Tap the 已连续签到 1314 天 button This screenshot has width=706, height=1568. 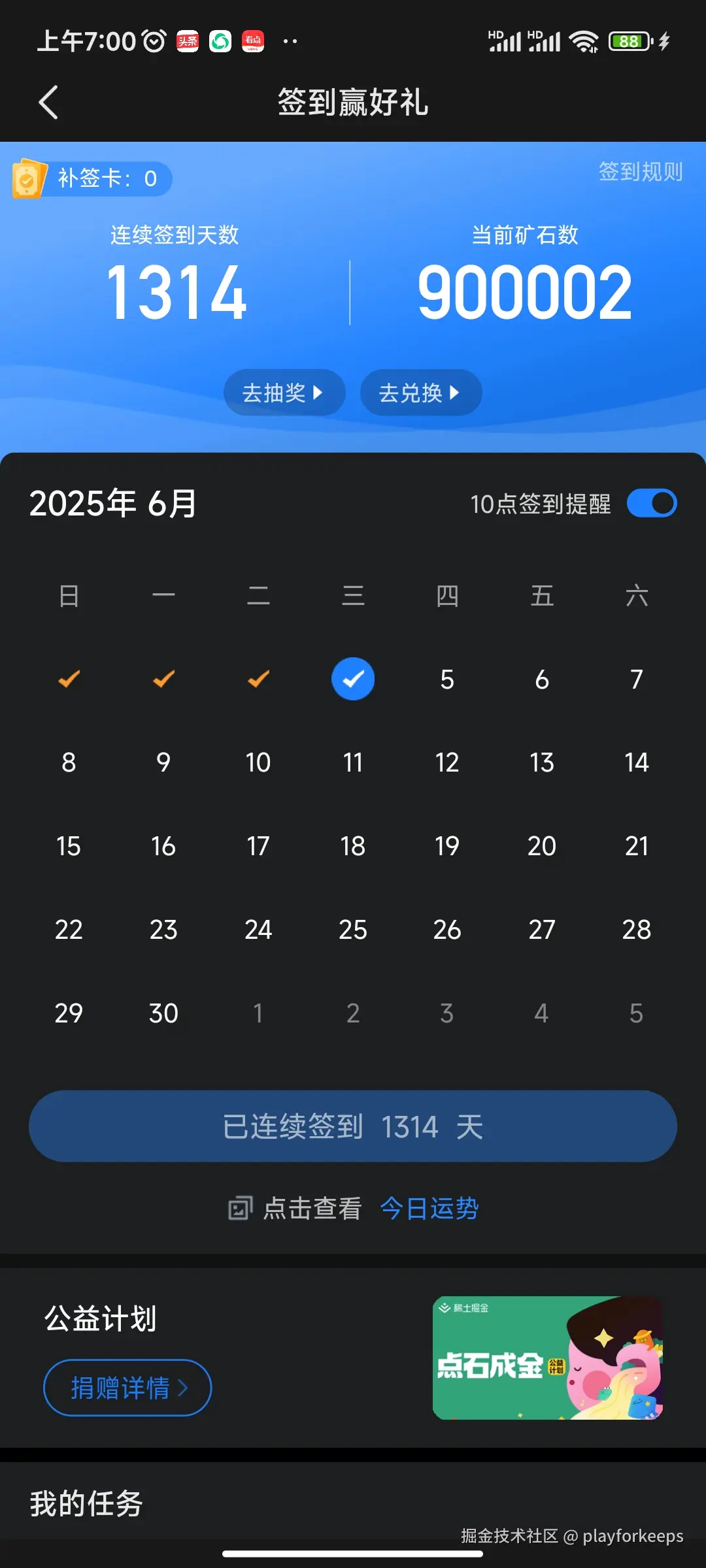(x=353, y=1126)
